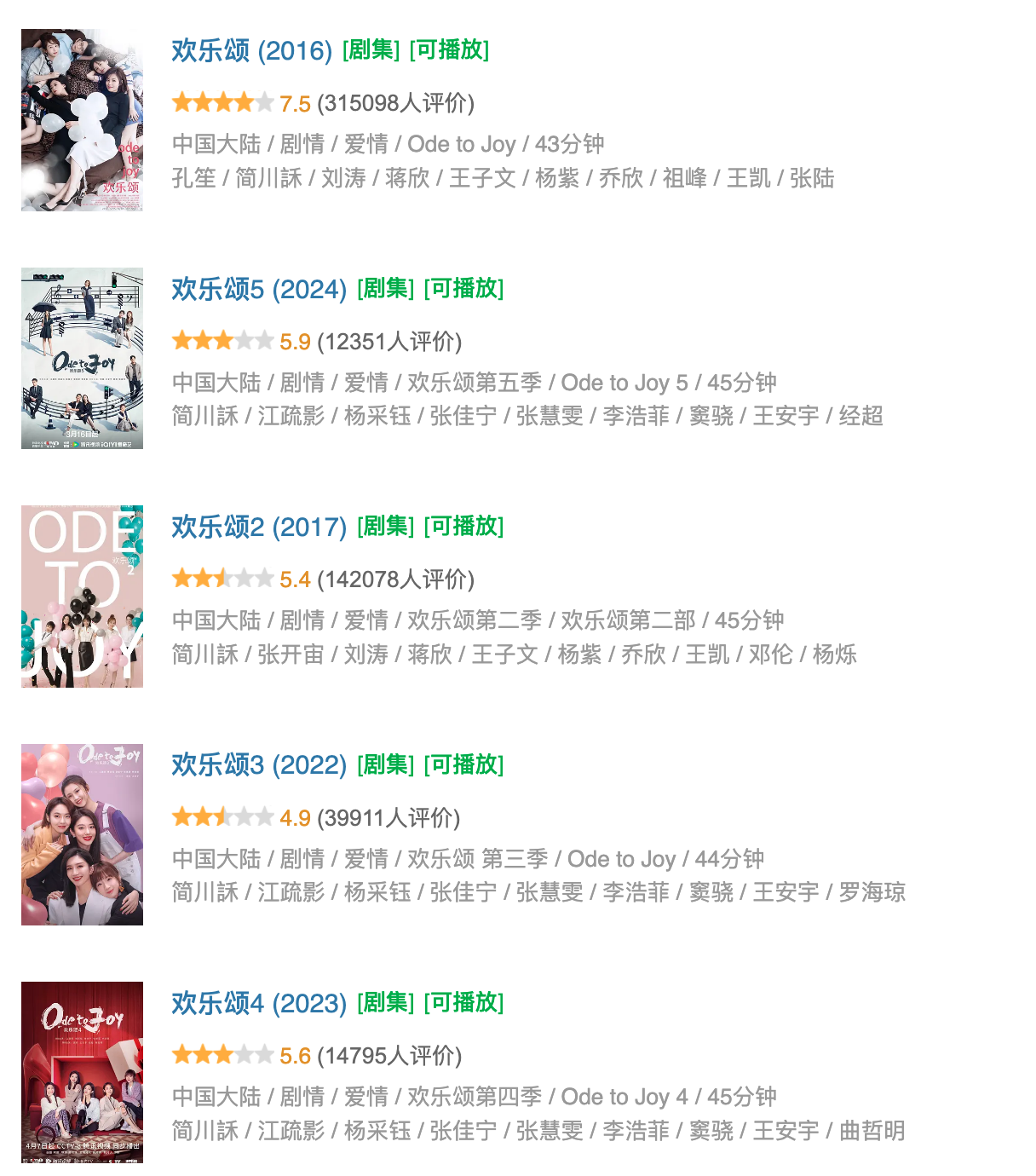Image resolution: width=1036 pixels, height=1176 pixels.
Task: Open the 欢乐颂4 (2023) title link
Action: click(x=258, y=1003)
